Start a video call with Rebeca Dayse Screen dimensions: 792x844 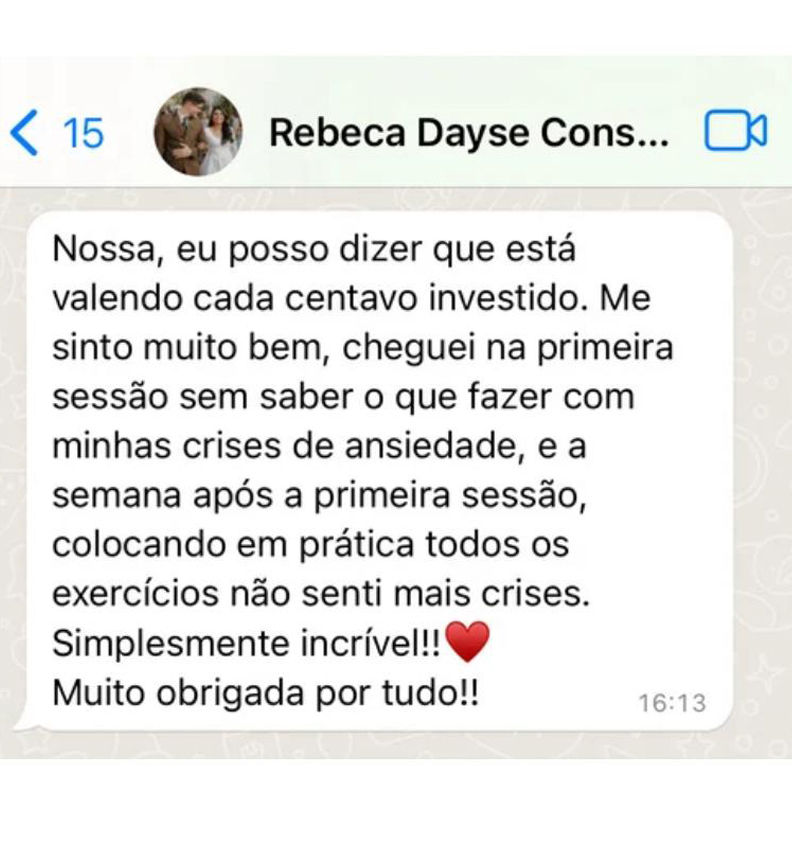pyautogui.click(x=735, y=132)
